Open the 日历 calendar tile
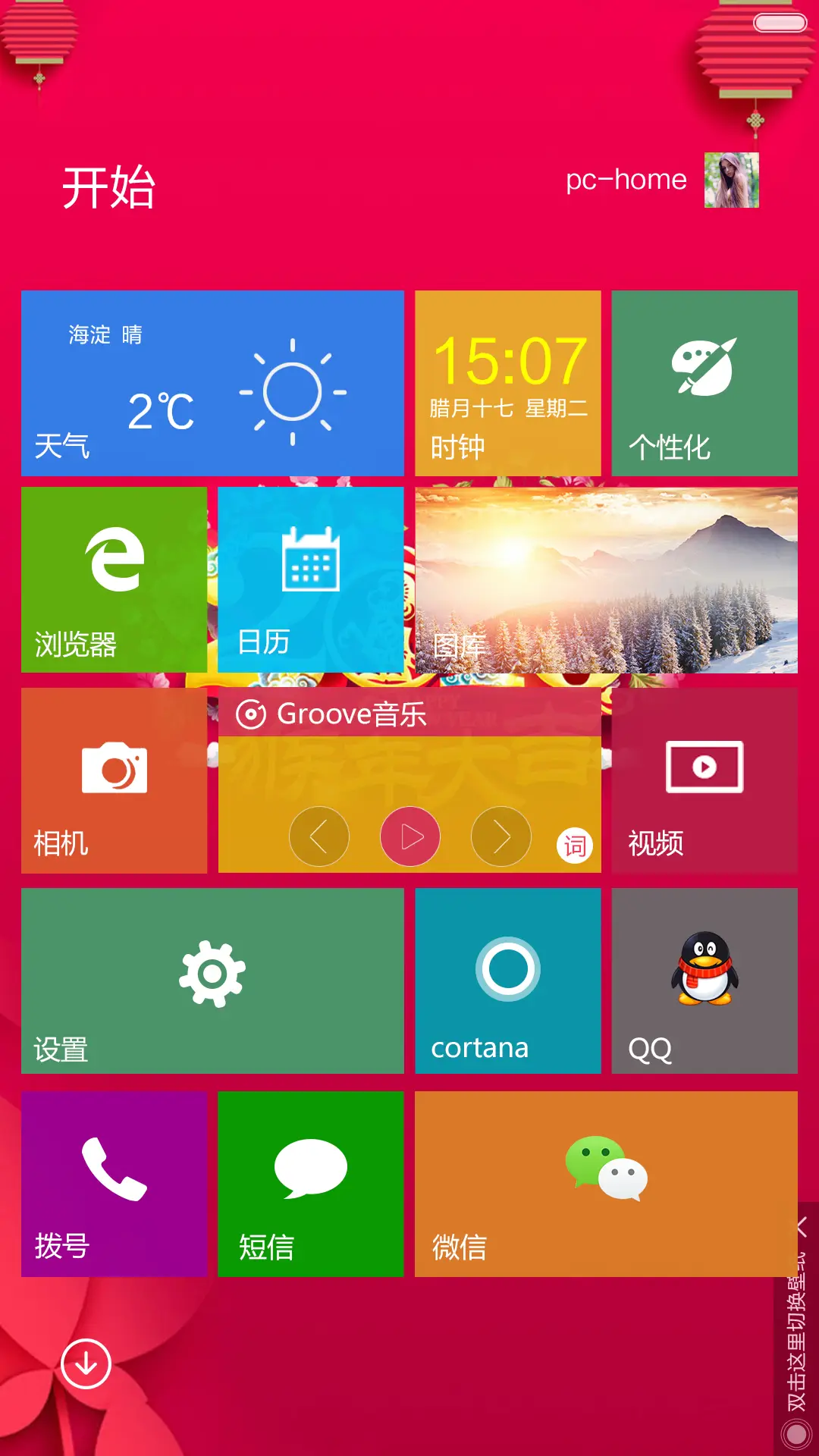This screenshot has width=819, height=1456. 309,580
